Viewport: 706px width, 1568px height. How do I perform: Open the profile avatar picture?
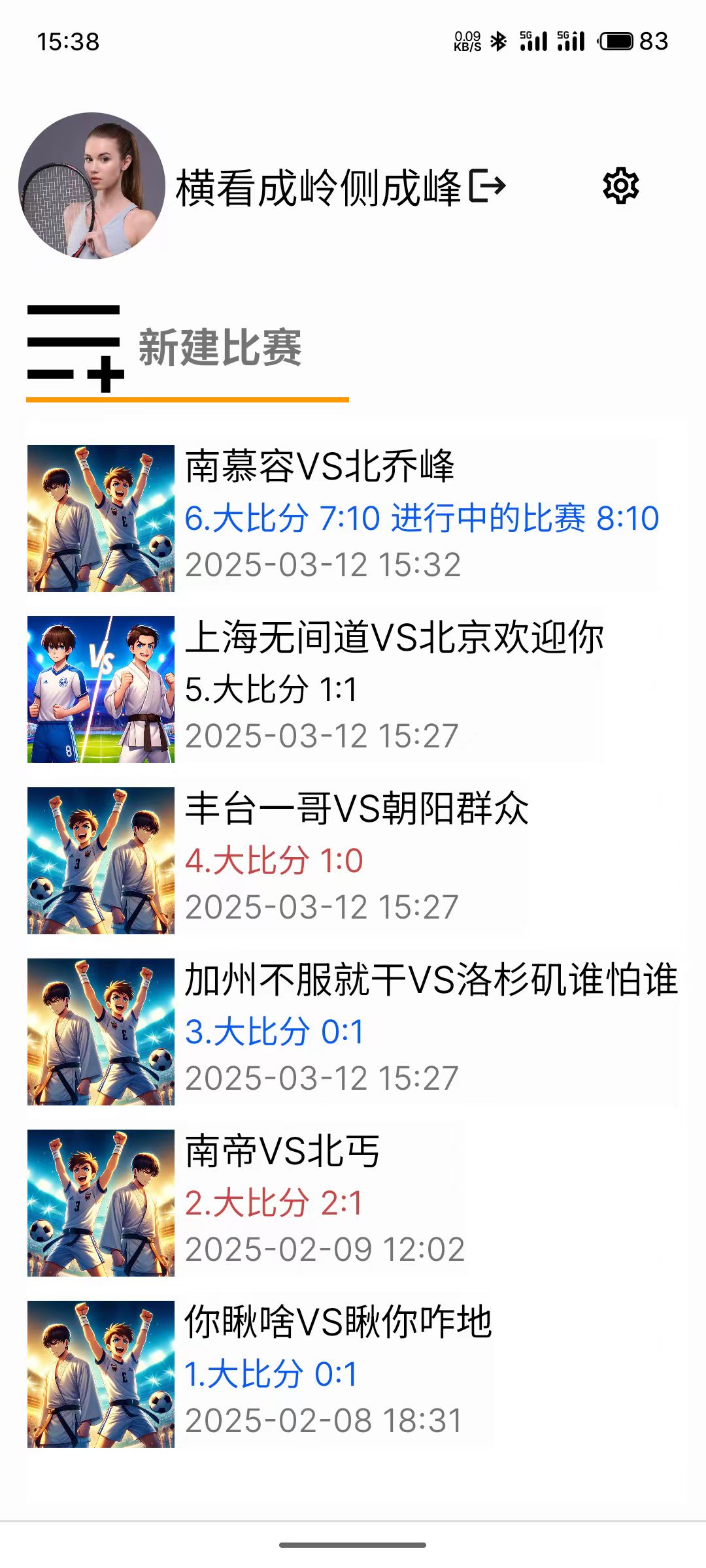[x=92, y=186]
